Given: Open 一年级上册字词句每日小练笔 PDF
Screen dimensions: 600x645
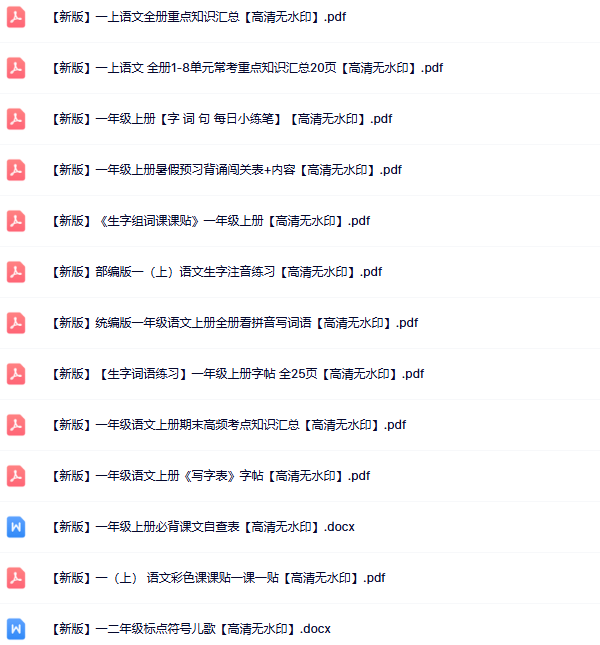Looking at the screenshot, I should 220,119.
